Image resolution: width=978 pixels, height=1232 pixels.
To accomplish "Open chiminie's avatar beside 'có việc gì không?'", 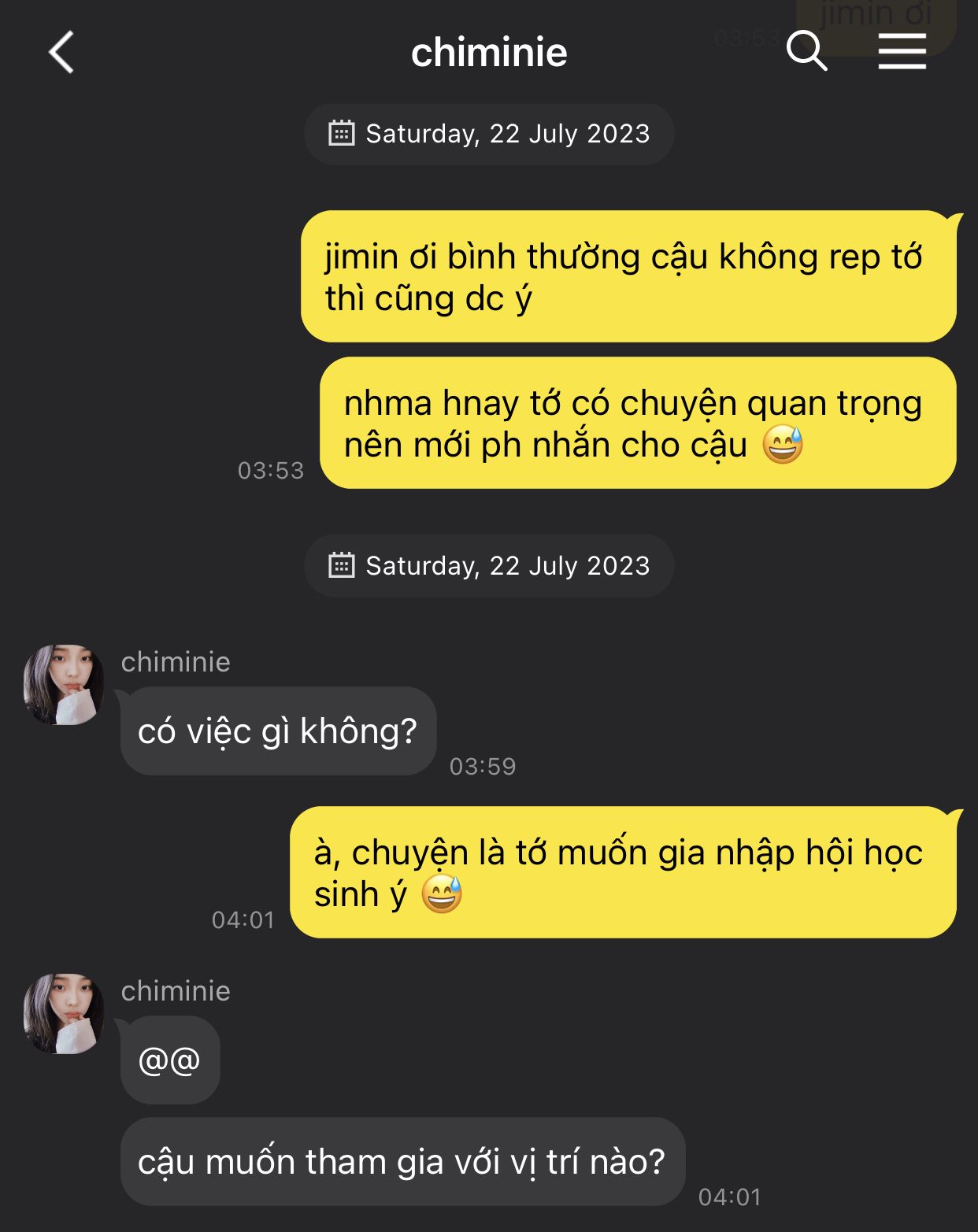I will tap(64, 684).
